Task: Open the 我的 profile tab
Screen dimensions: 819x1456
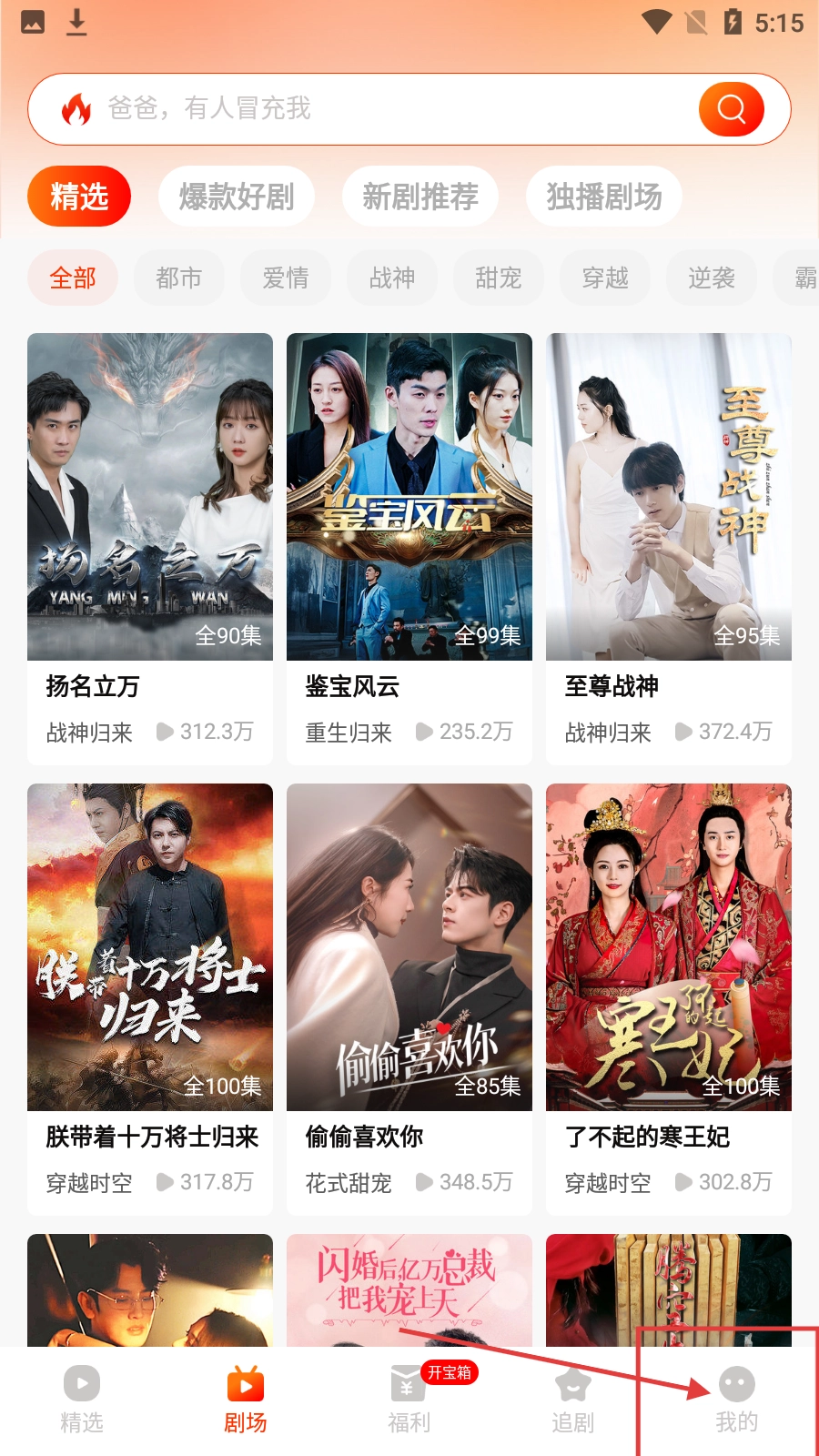Action: coord(736,1400)
